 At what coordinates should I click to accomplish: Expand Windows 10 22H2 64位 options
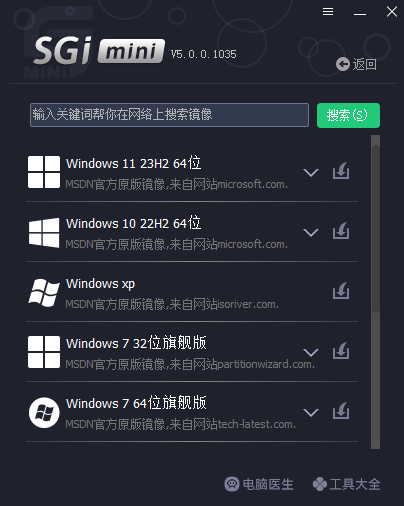311,232
